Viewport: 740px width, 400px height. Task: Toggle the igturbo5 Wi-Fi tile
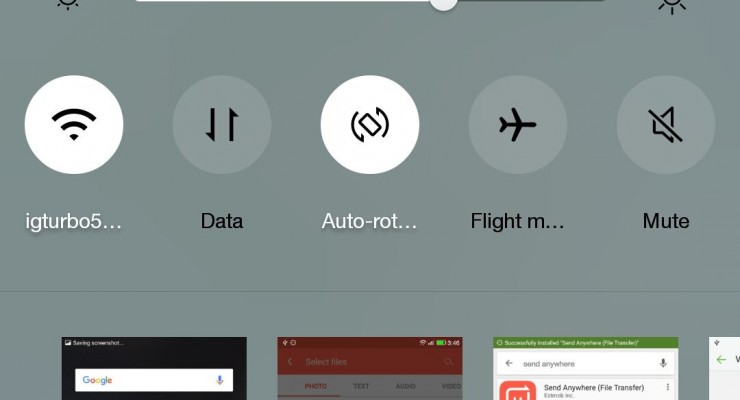tap(74, 125)
